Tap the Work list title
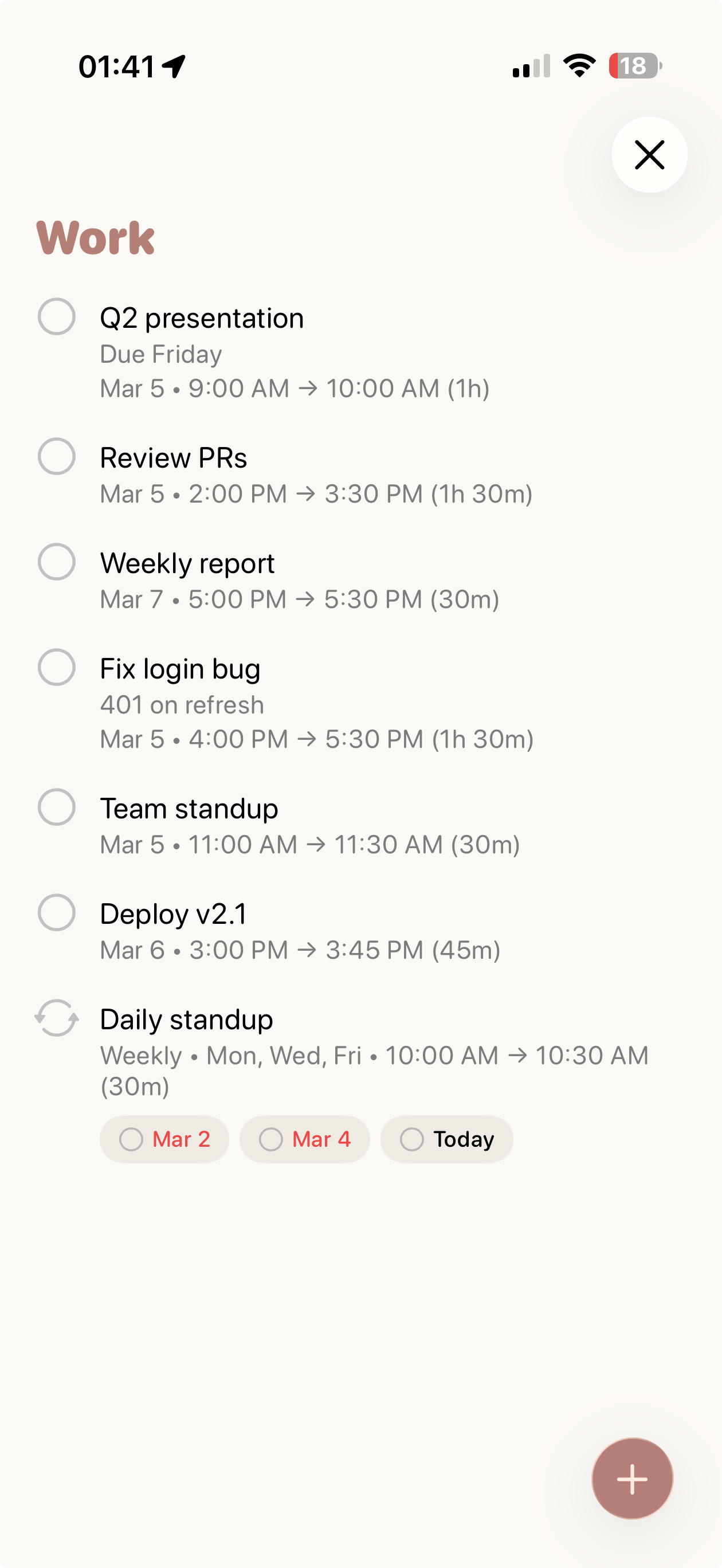722x1568 pixels. tap(96, 237)
